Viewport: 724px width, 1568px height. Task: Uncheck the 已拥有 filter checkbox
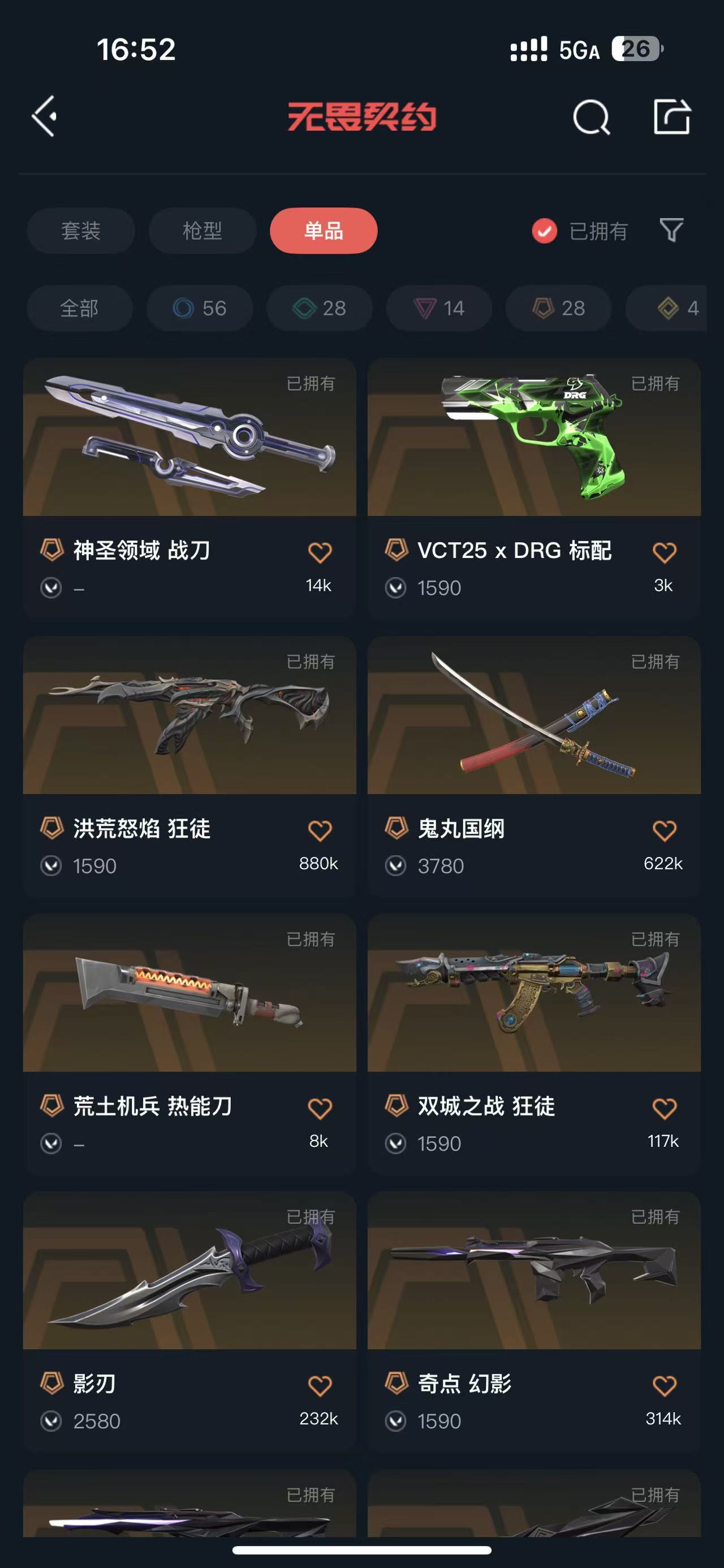click(x=544, y=231)
